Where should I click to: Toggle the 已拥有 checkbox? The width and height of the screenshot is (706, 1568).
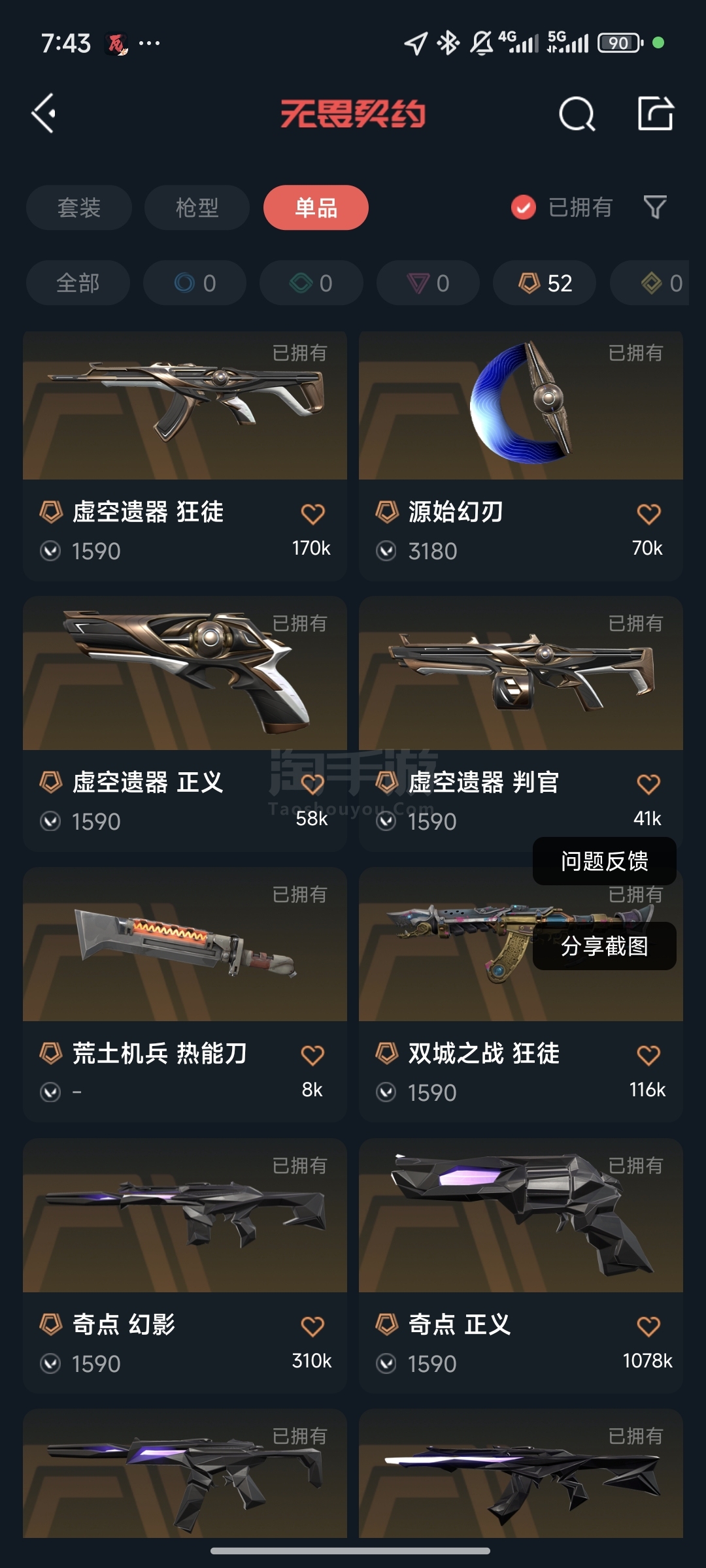(x=523, y=208)
